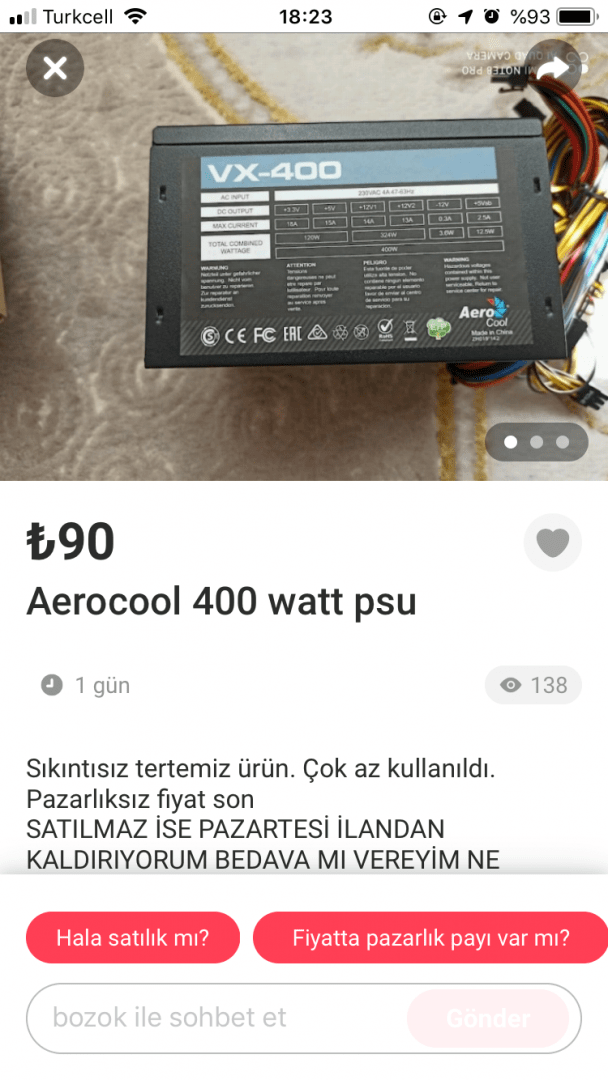The image size is (608, 1080).
Task: Tap the photo page indicator dots
Action: (536, 441)
